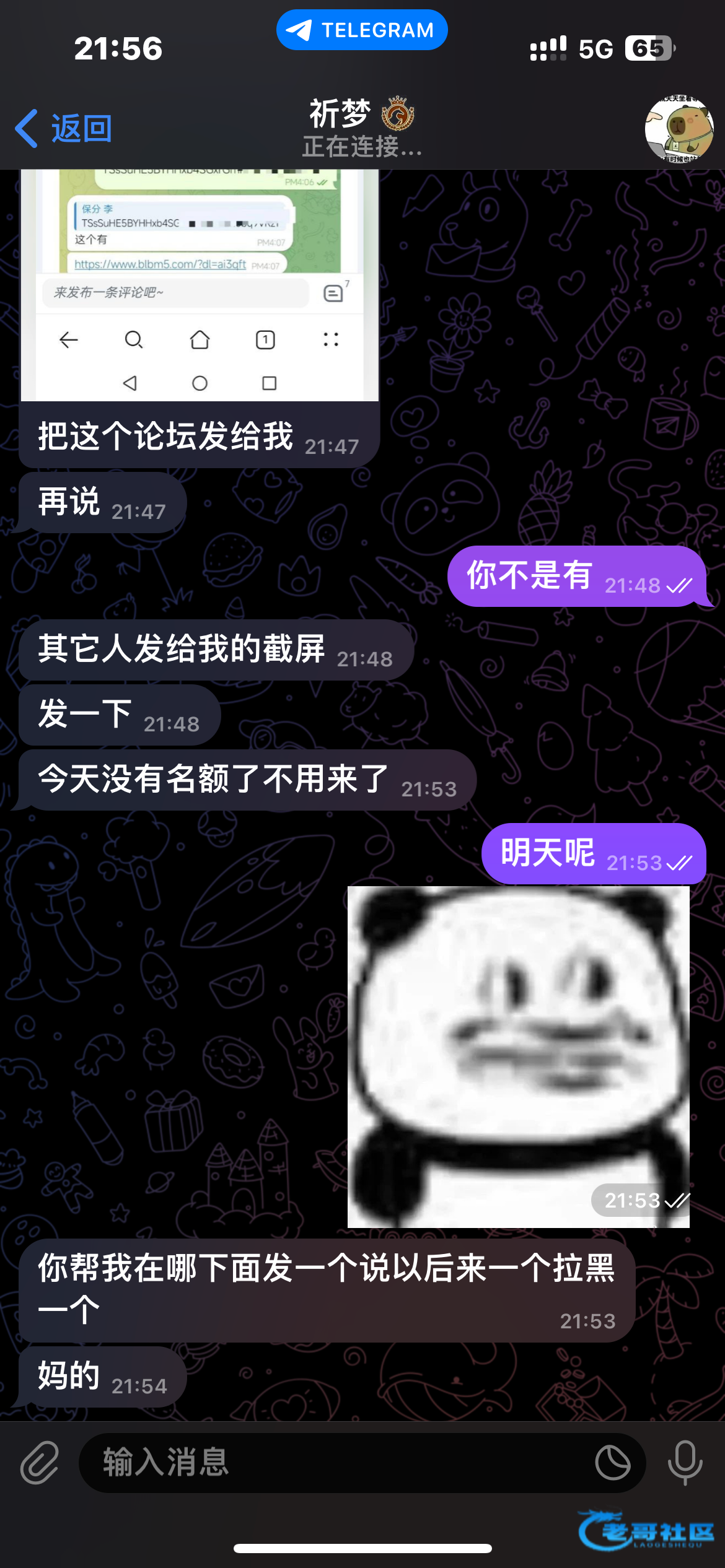The width and height of the screenshot is (725, 1568).
Task: Tap the voice message microphone
Action: tap(685, 1463)
